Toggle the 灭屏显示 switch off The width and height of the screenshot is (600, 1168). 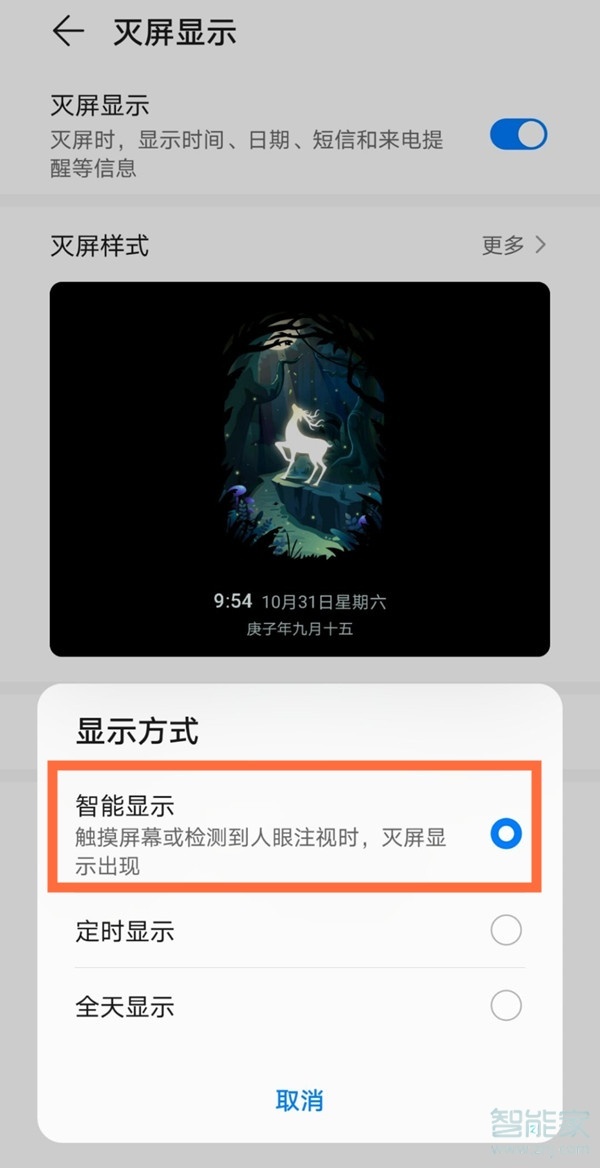518,135
